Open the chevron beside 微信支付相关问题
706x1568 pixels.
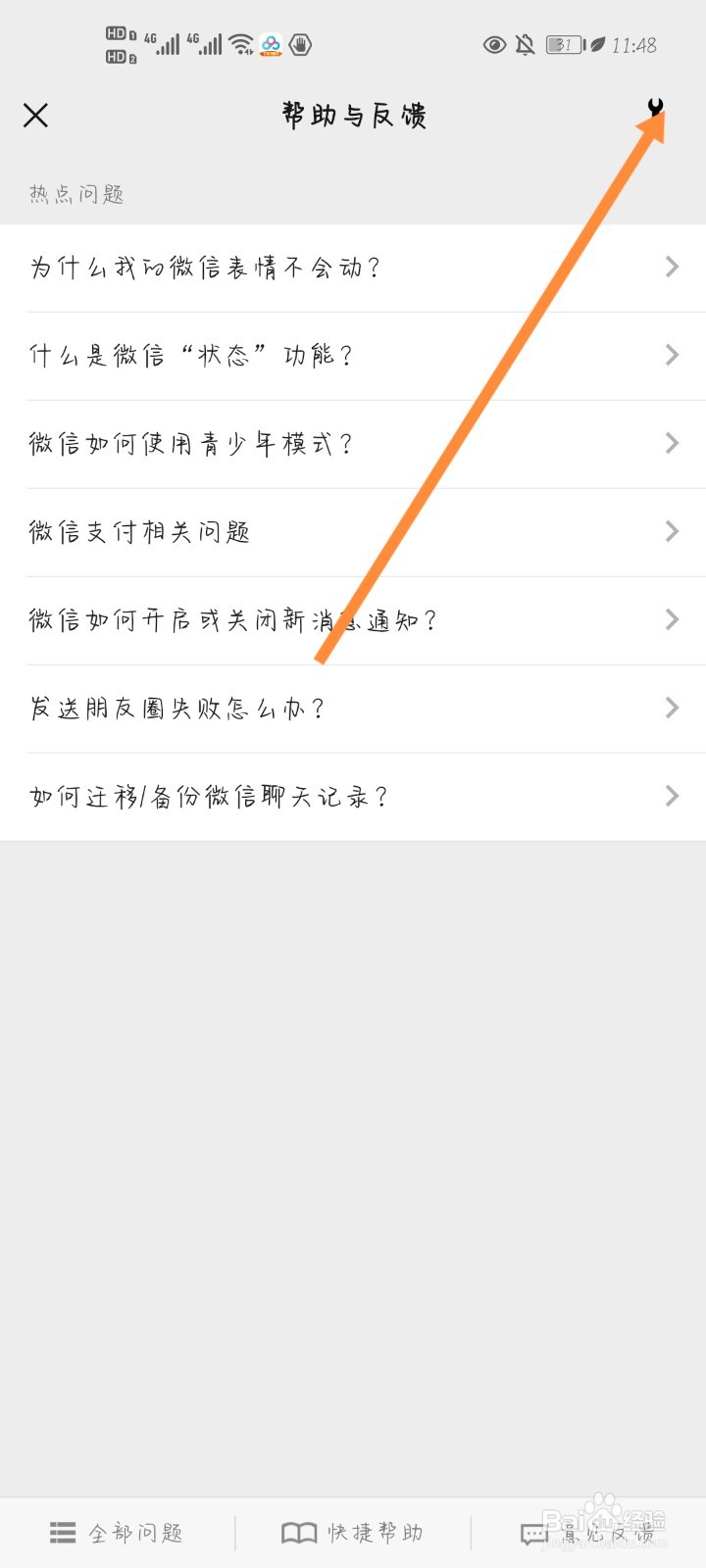pyautogui.click(x=672, y=531)
